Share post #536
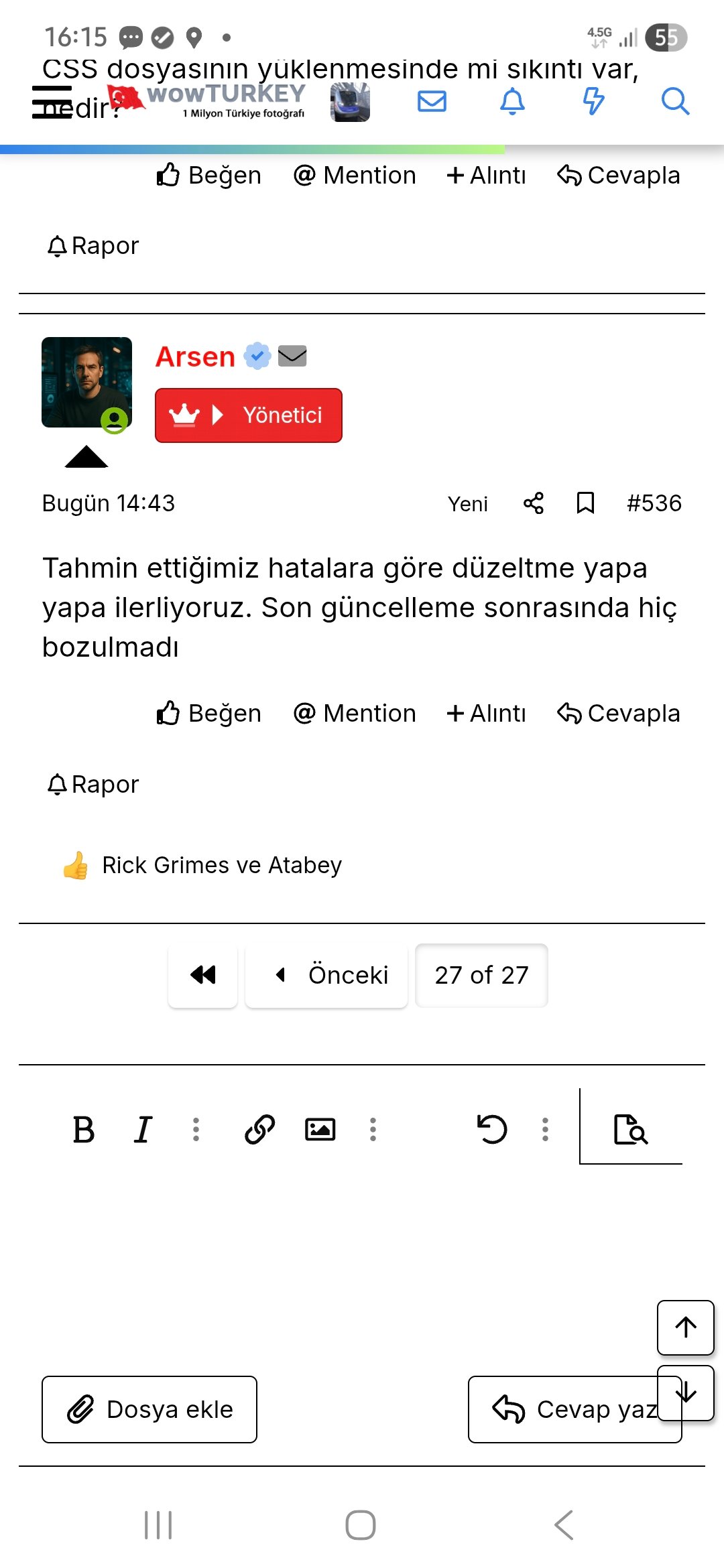 point(534,503)
